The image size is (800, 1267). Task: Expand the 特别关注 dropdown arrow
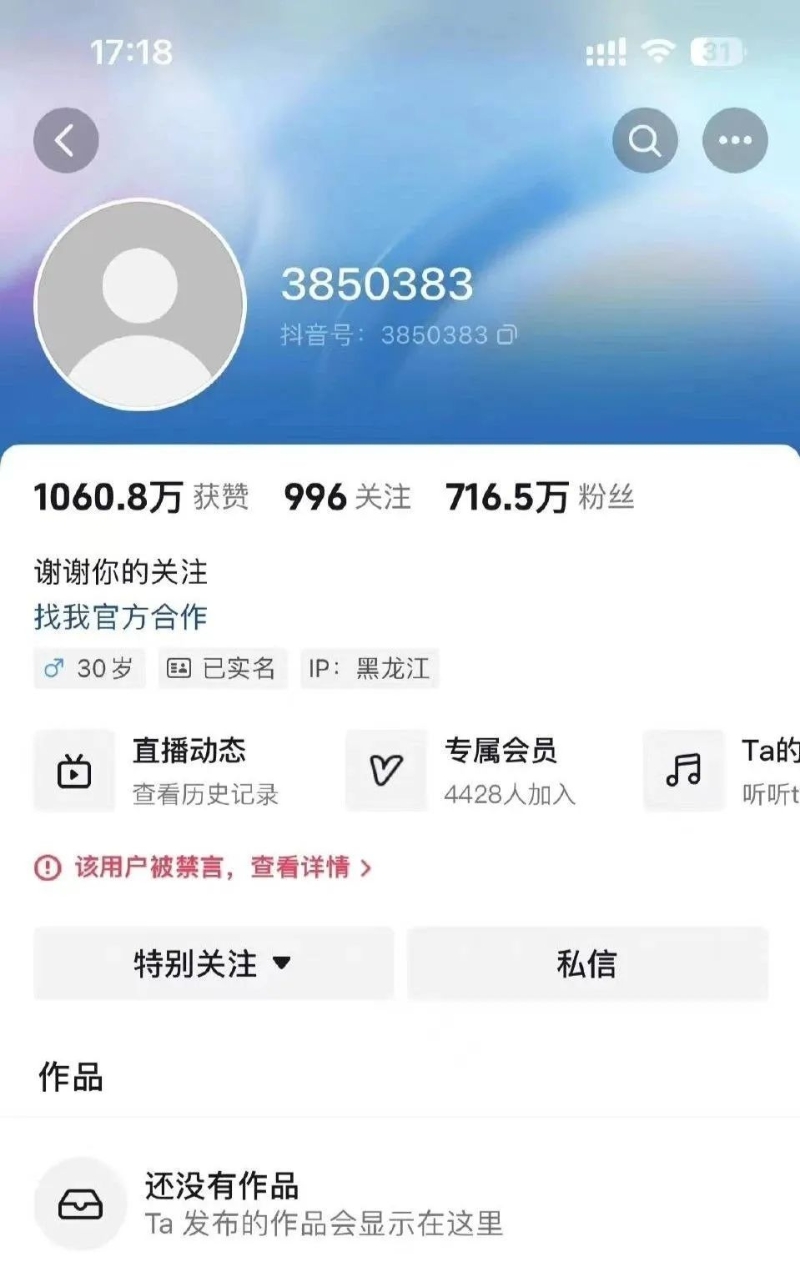coord(284,965)
